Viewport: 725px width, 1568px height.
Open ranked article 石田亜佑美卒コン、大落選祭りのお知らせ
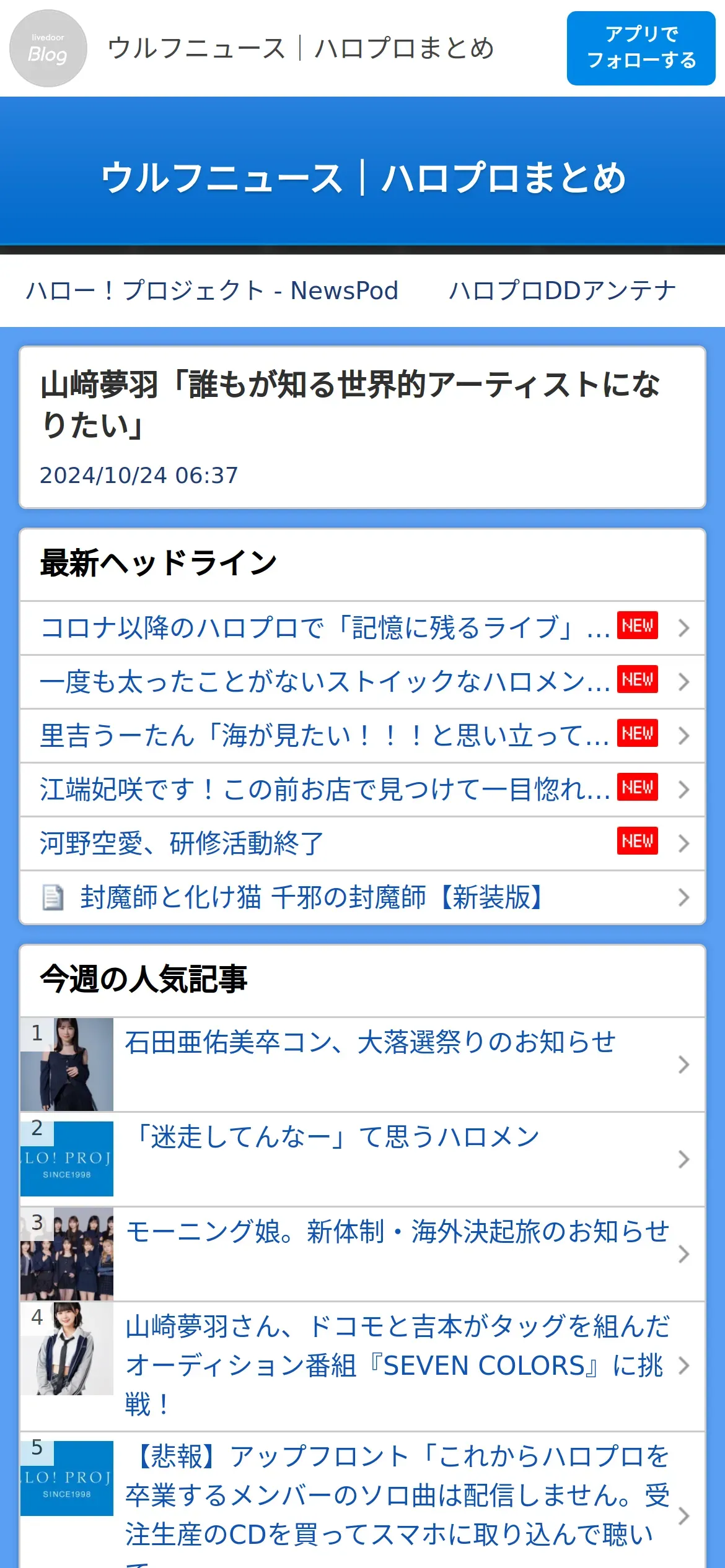coord(362,1065)
